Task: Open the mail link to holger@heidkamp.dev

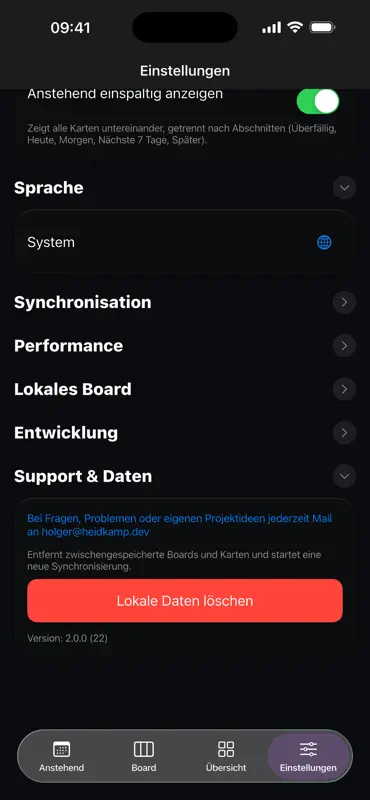Action: [180, 525]
